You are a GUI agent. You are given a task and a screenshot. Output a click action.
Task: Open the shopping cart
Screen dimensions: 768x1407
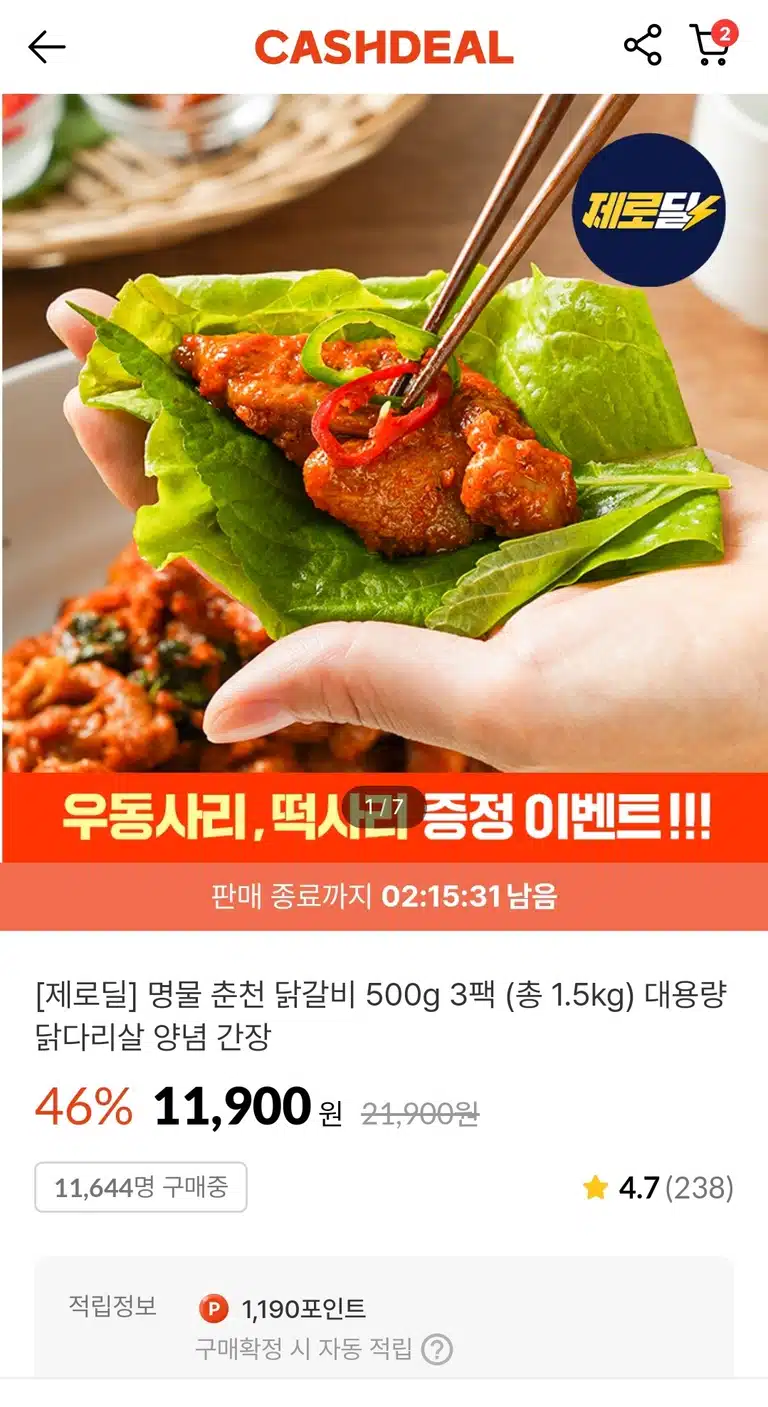point(712,44)
